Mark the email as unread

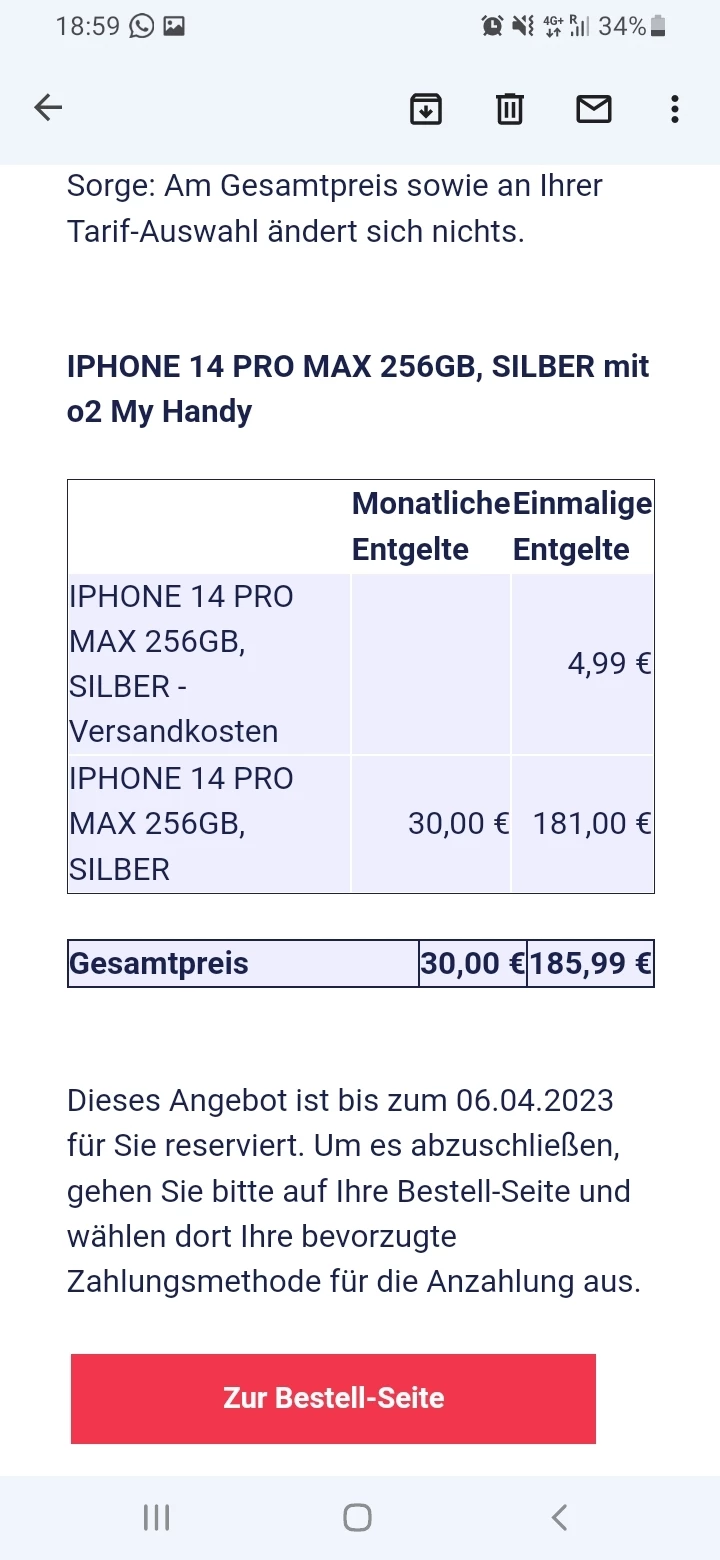coord(594,108)
